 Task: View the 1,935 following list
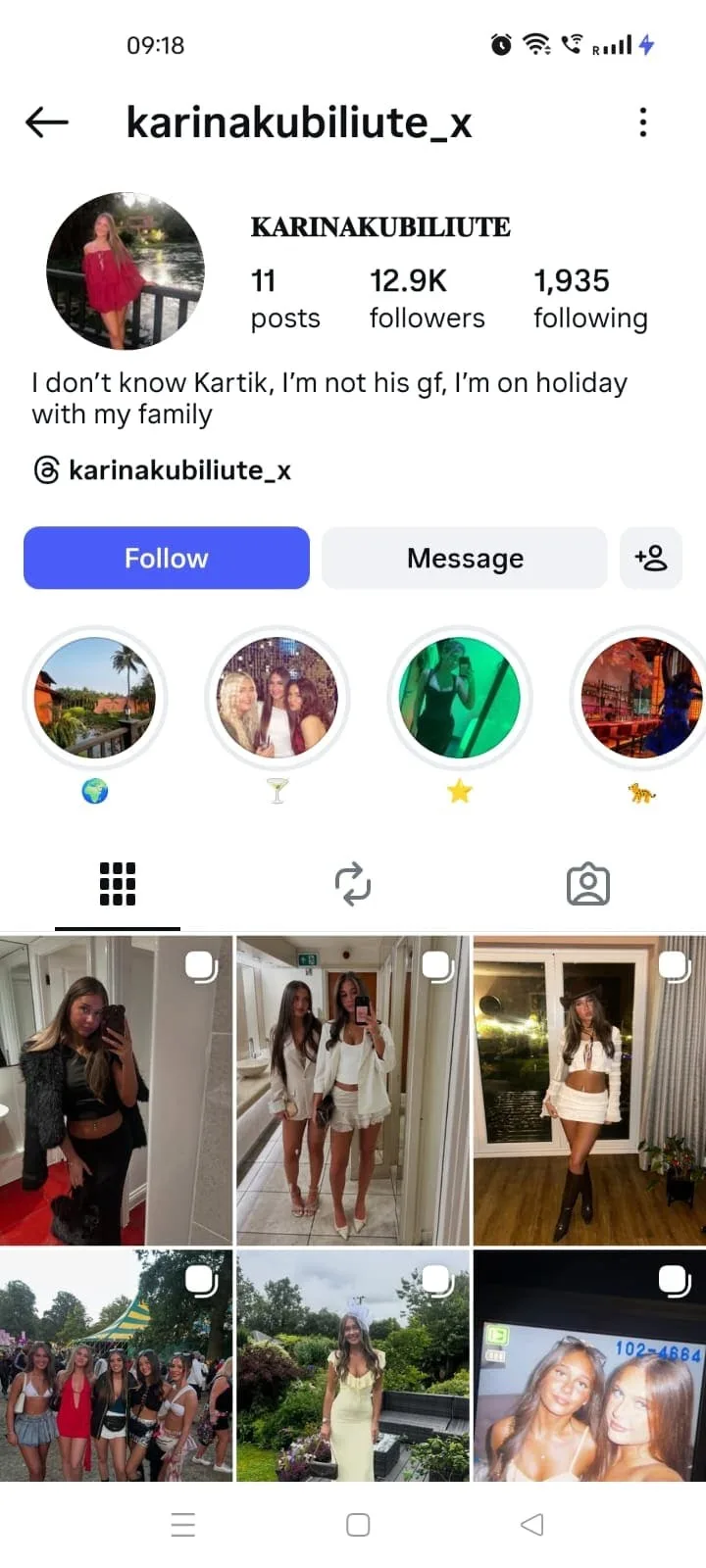click(x=590, y=298)
